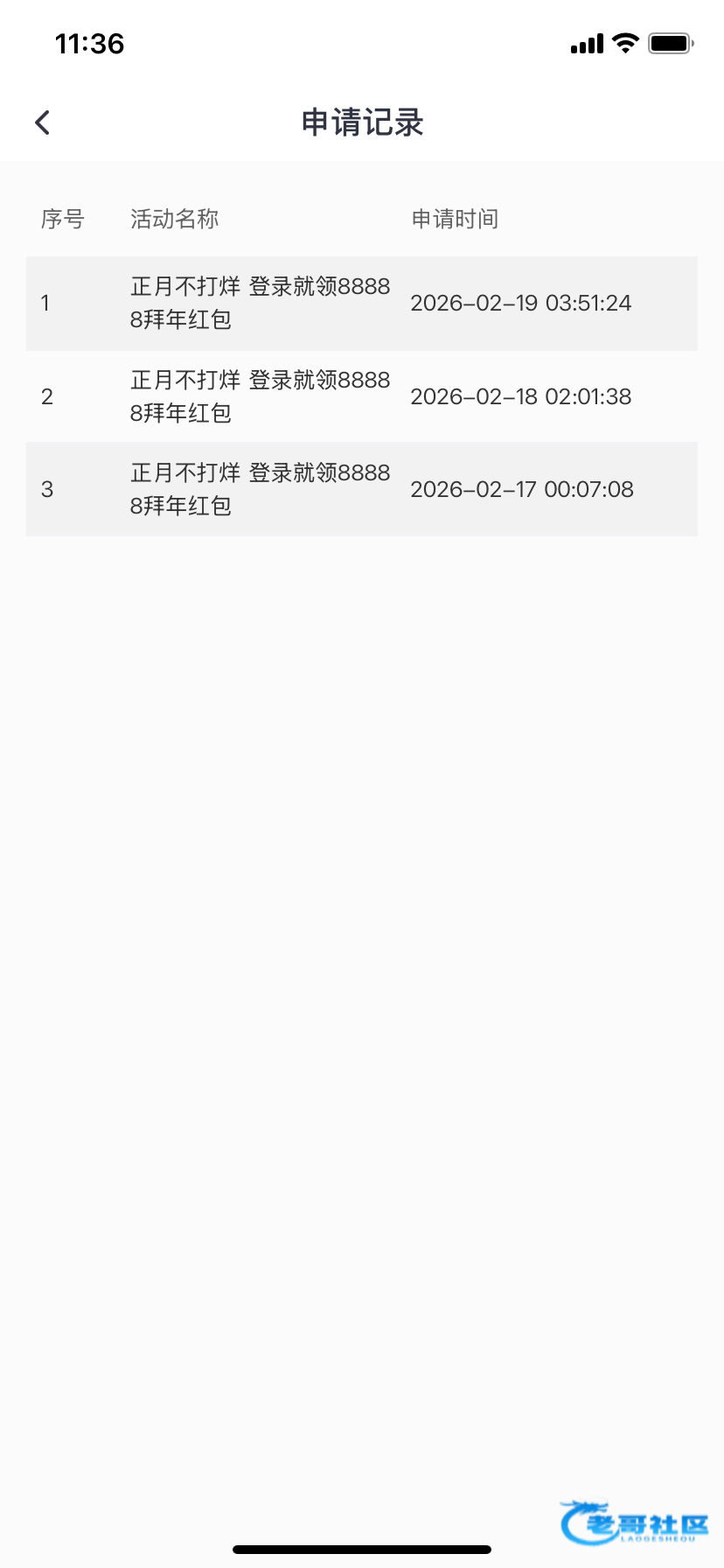Image resolution: width=724 pixels, height=1568 pixels.
Task: Go back from the 申请记录 page
Action: point(42,122)
